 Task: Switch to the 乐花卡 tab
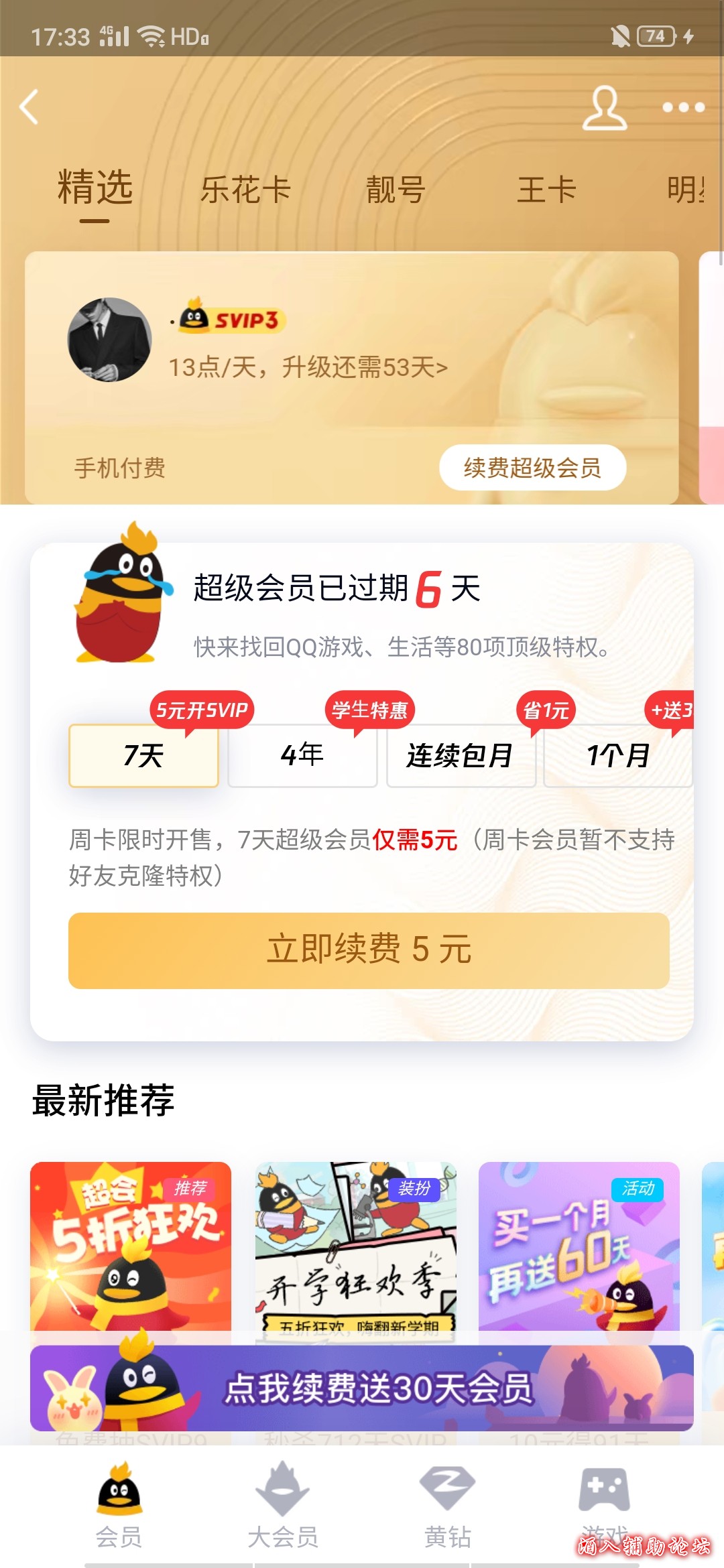(x=245, y=190)
